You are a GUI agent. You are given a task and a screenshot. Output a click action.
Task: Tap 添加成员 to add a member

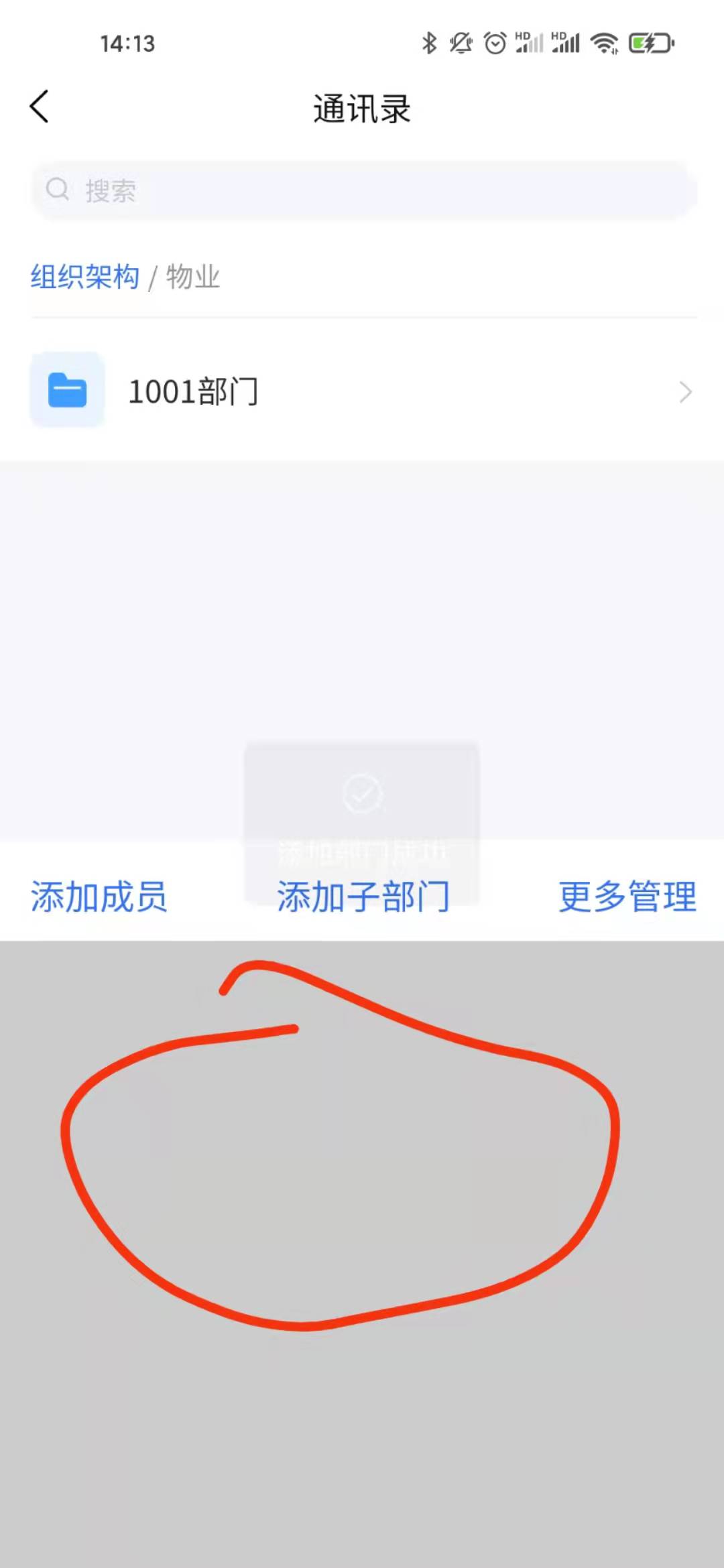pyautogui.click(x=99, y=897)
